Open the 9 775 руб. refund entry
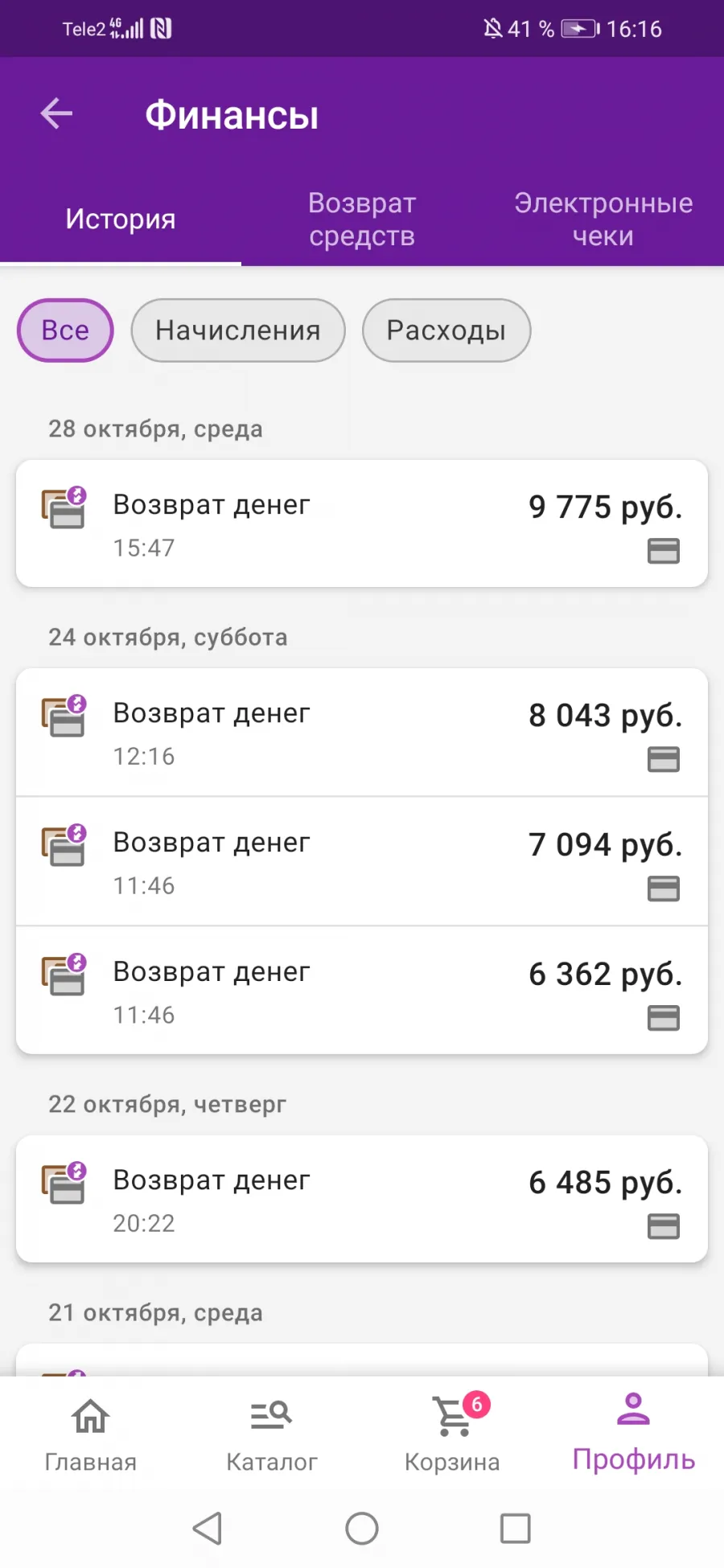724x1568 pixels. 362,523
